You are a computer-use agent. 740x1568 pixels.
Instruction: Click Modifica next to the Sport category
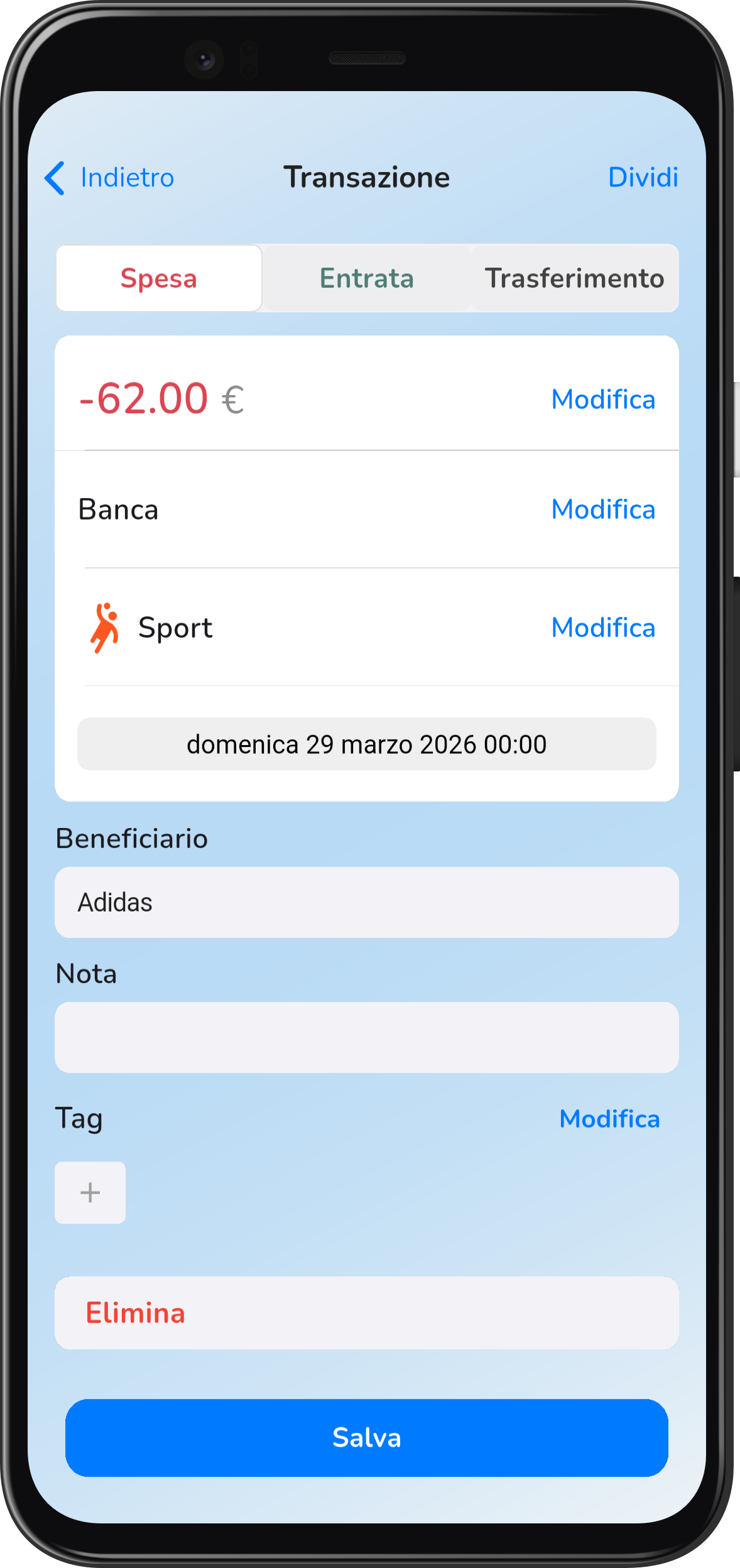coord(603,628)
